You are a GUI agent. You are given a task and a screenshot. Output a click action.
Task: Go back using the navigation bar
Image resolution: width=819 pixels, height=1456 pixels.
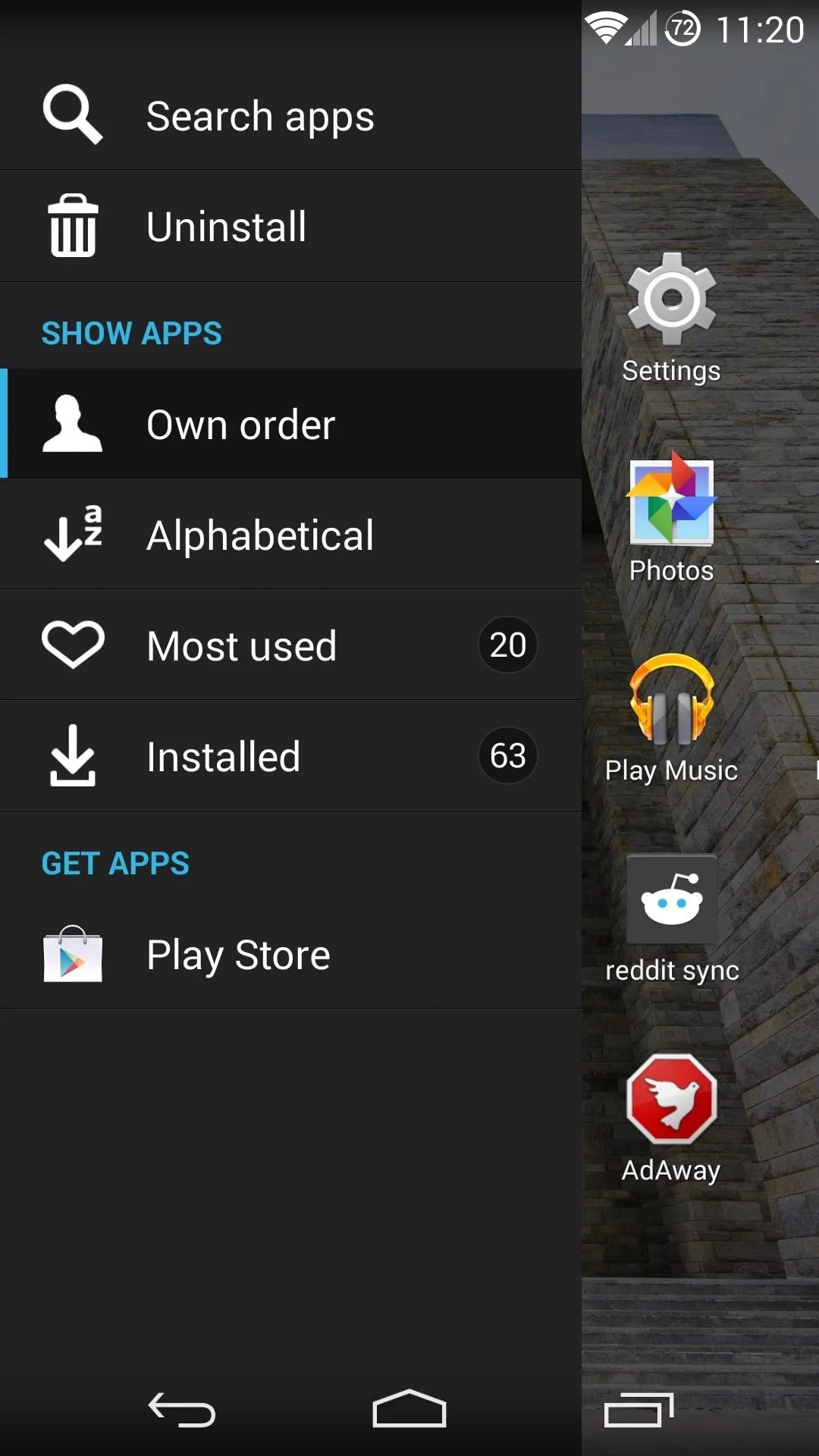[182, 1410]
